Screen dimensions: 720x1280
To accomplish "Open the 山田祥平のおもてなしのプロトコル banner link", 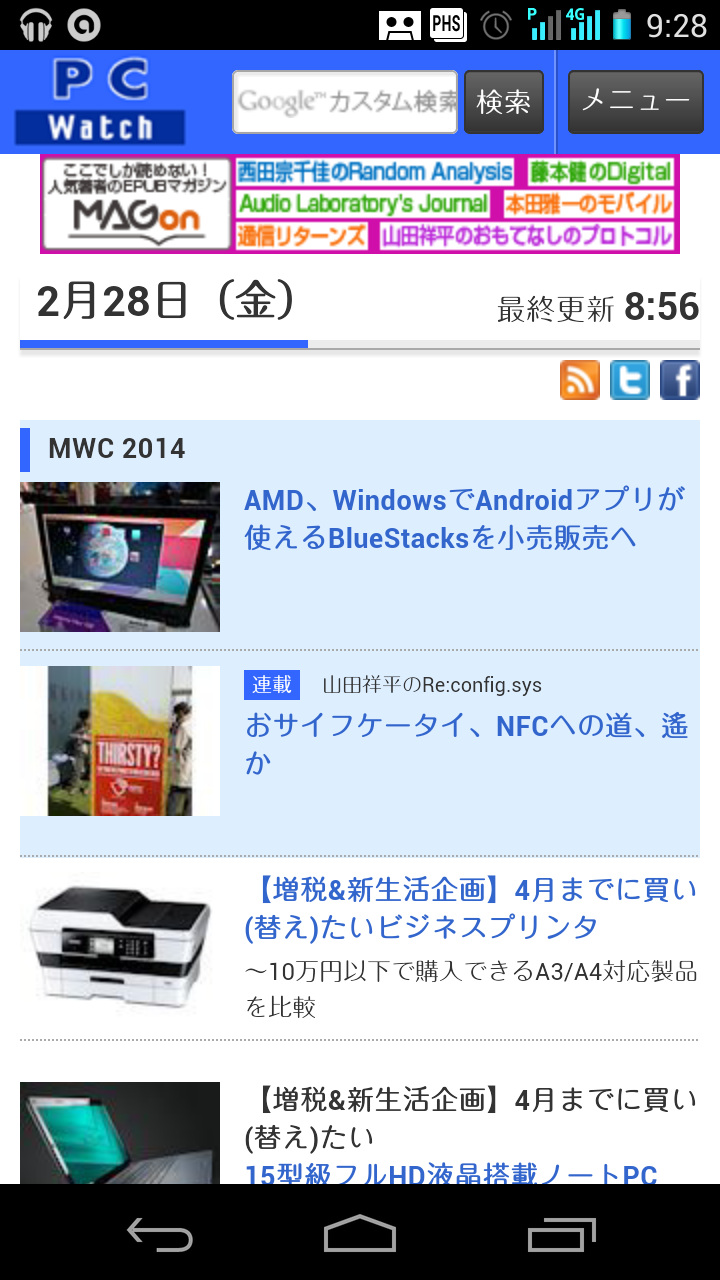I will click(x=526, y=237).
